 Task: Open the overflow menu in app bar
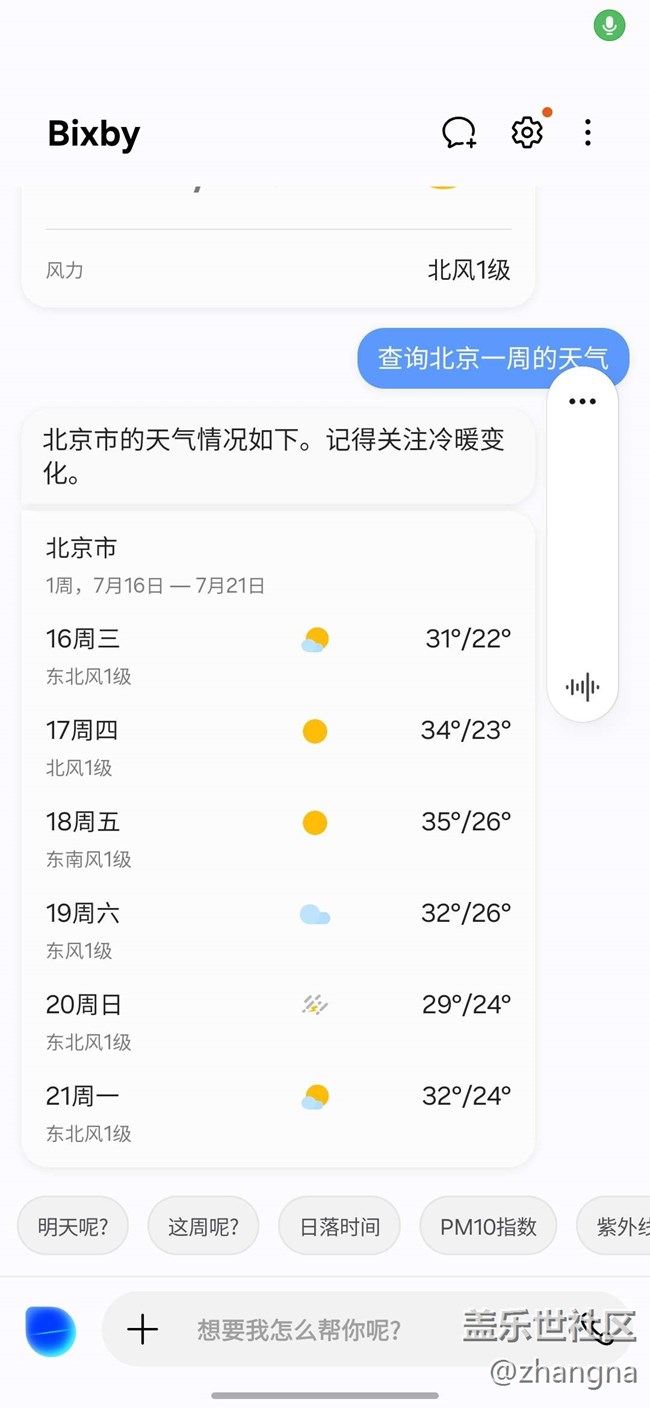pyautogui.click(x=588, y=133)
